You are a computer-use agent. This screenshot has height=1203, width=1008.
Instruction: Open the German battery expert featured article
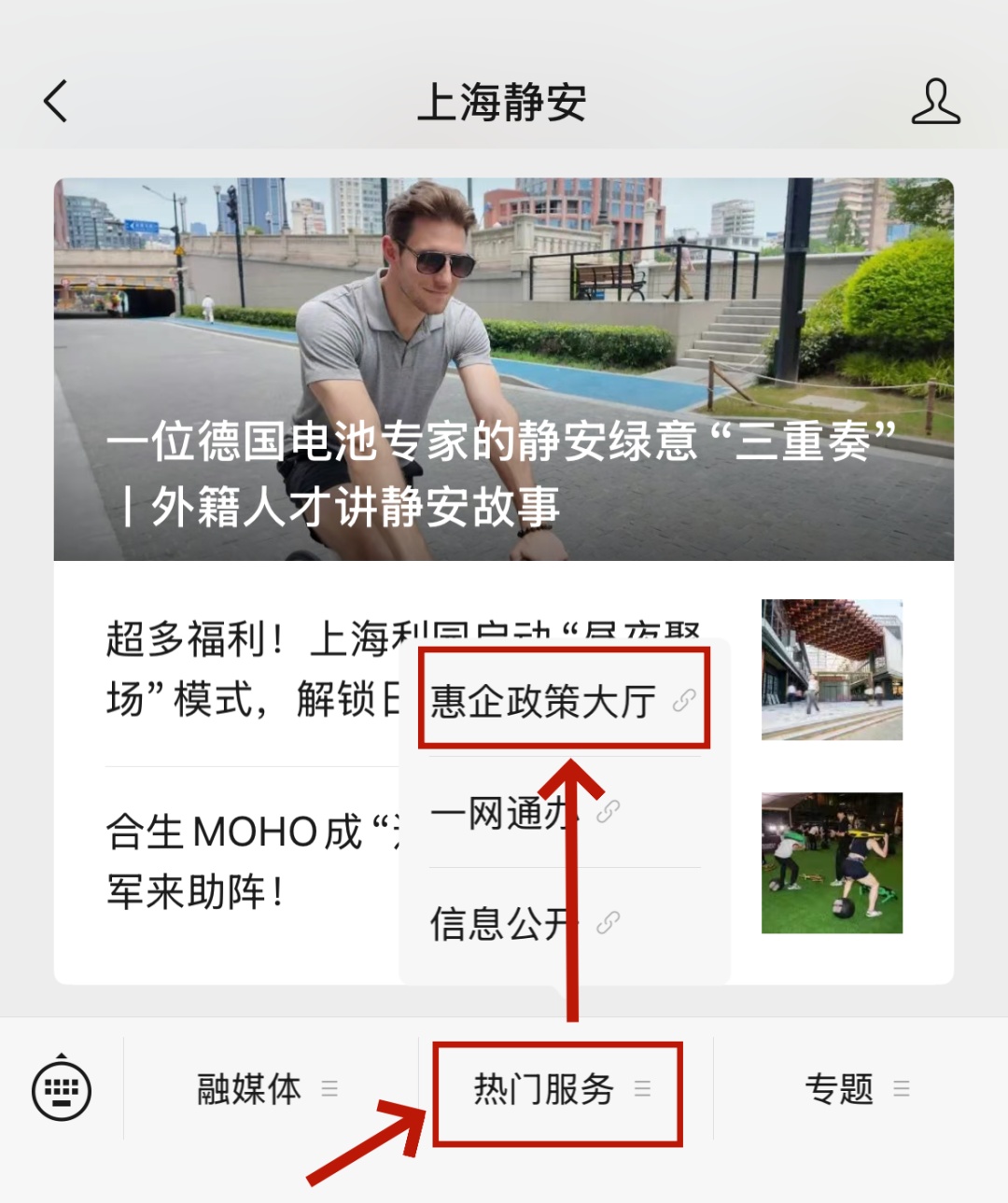pos(504,369)
